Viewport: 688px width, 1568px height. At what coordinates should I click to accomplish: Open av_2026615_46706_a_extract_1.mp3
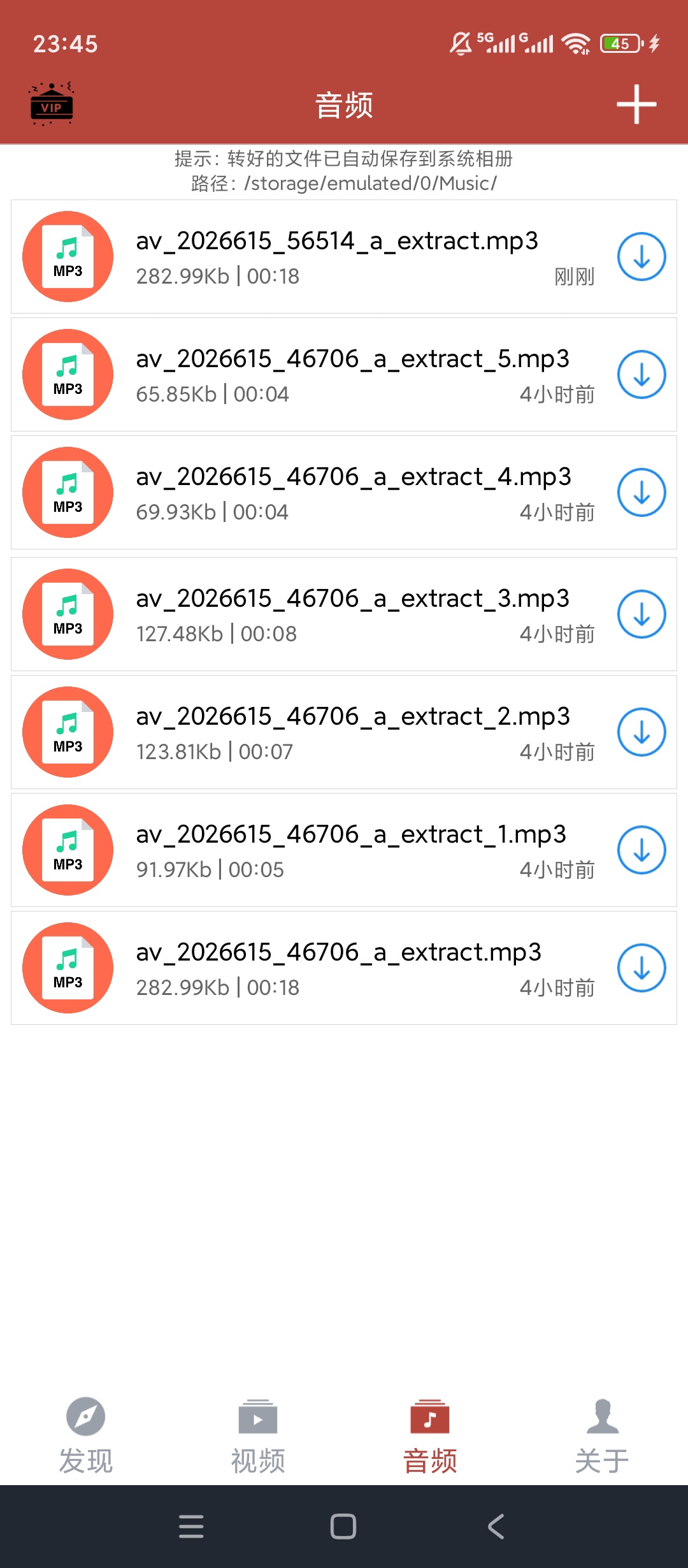(x=344, y=850)
